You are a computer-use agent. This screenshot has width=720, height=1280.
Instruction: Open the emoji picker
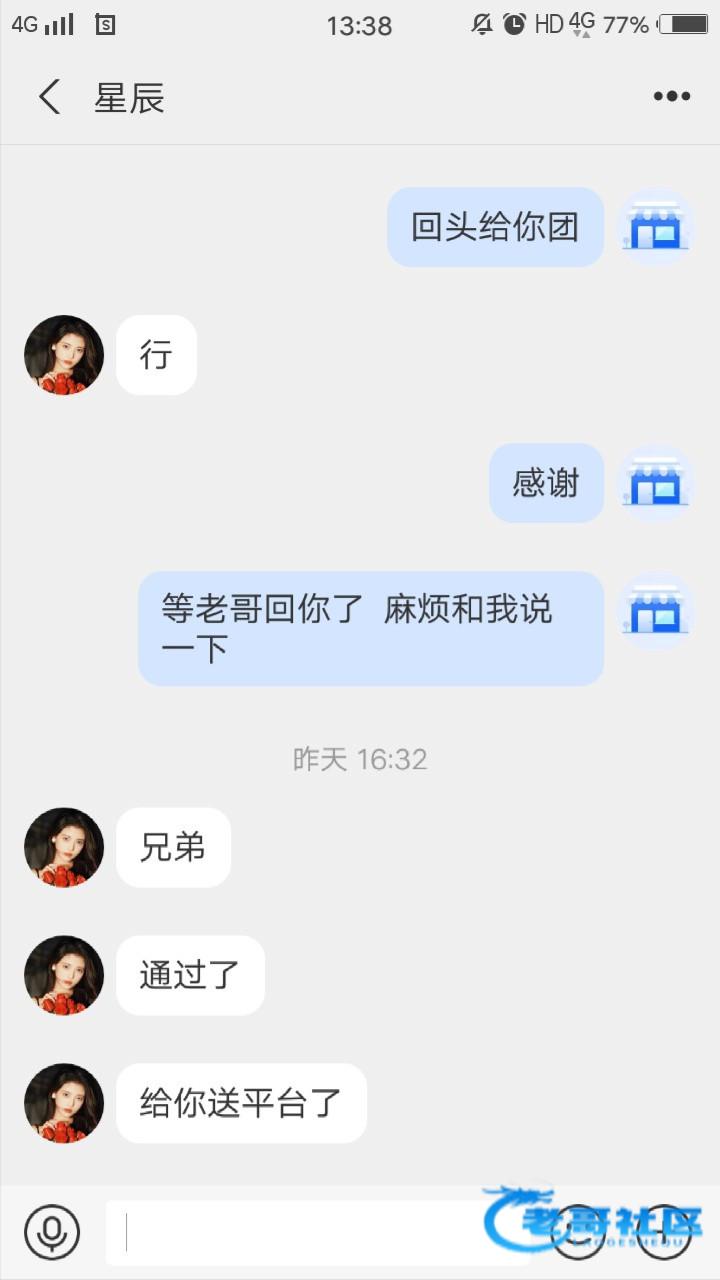tap(579, 1232)
